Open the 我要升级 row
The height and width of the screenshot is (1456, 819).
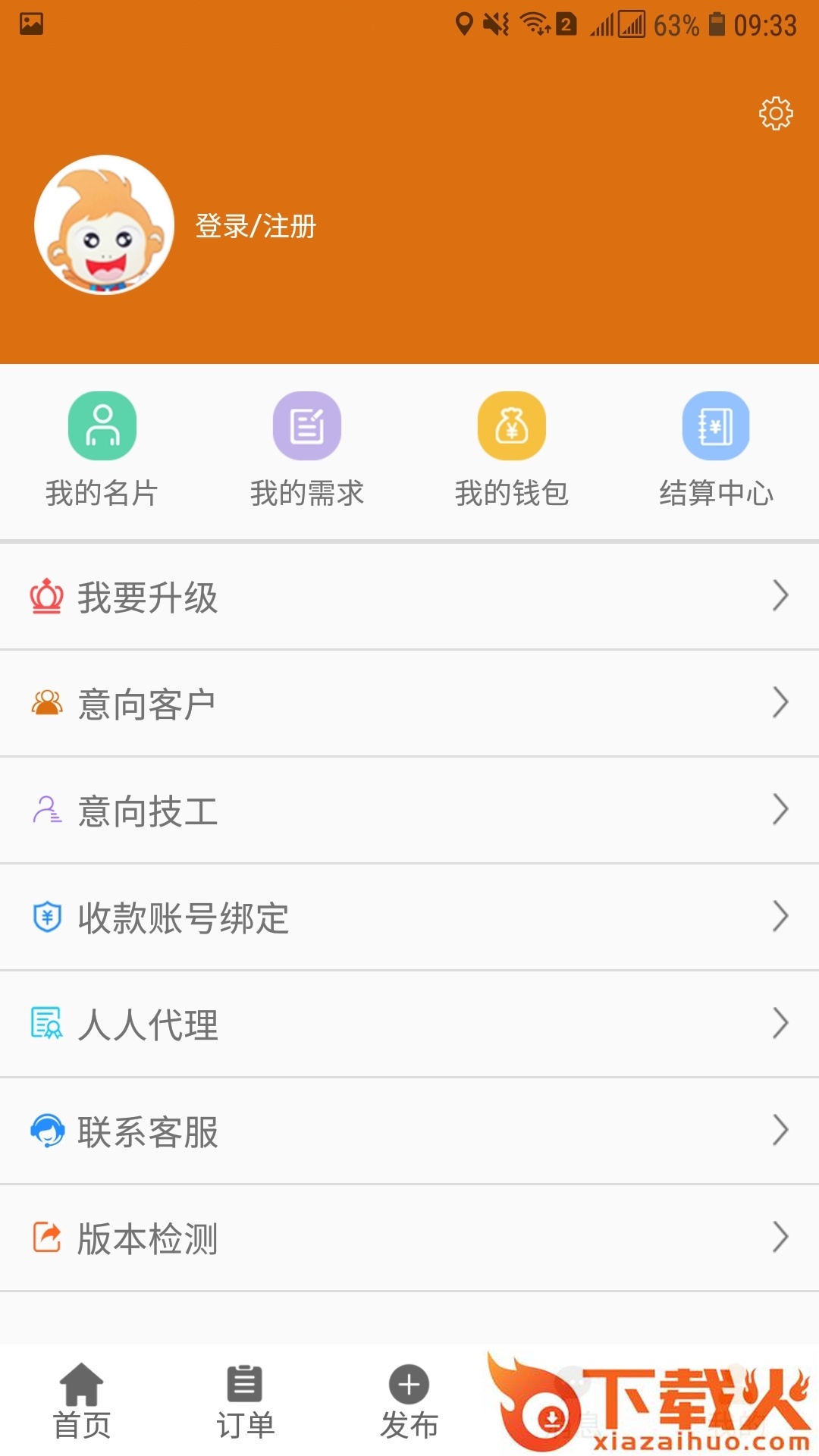tap(409, 597)
